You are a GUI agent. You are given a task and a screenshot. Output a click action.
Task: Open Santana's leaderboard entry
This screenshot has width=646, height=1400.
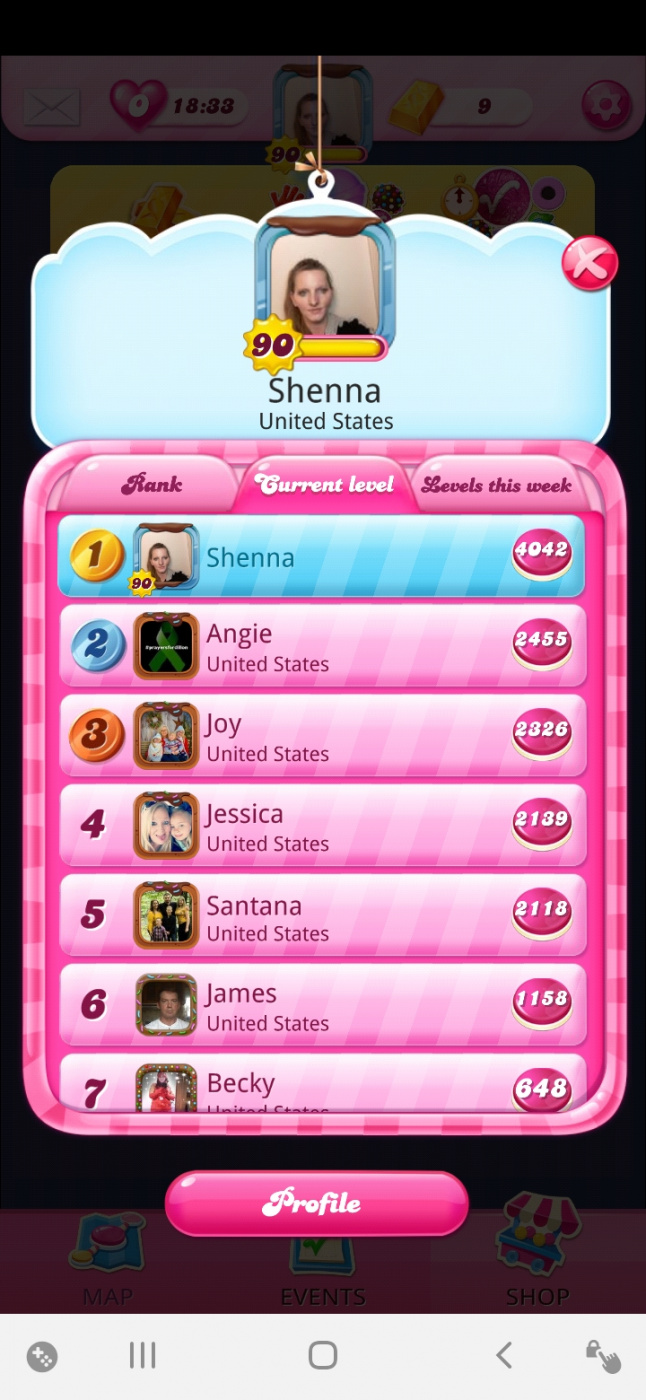point(322,917)
